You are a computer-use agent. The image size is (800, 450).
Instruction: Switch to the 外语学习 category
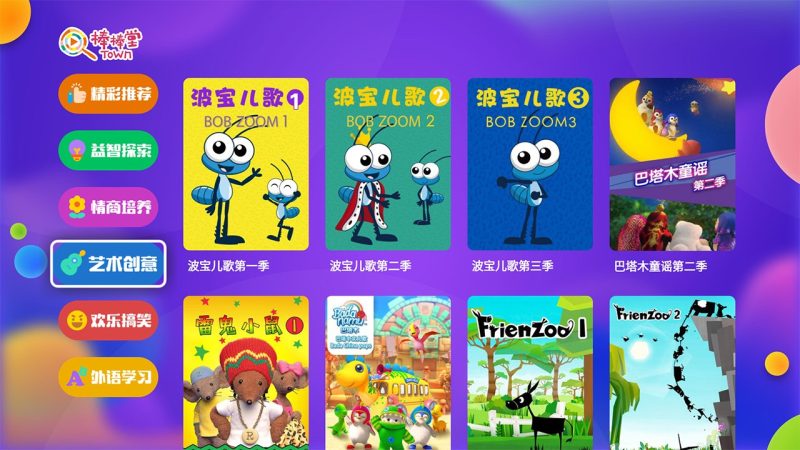pyautogui.click(x=108, y=377)
